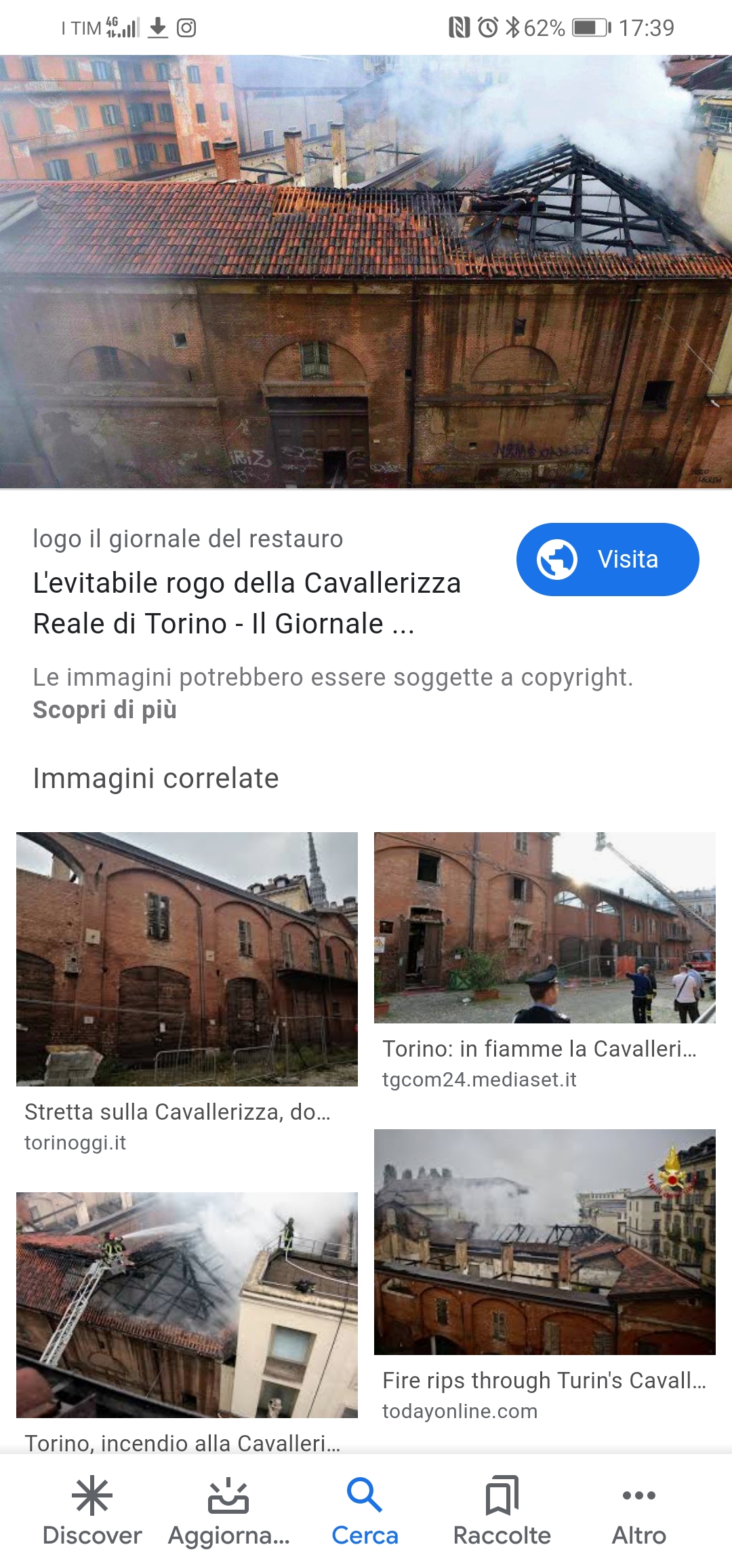Open the tgcom24.mediaset.it related image

click(x=544, y=927)
